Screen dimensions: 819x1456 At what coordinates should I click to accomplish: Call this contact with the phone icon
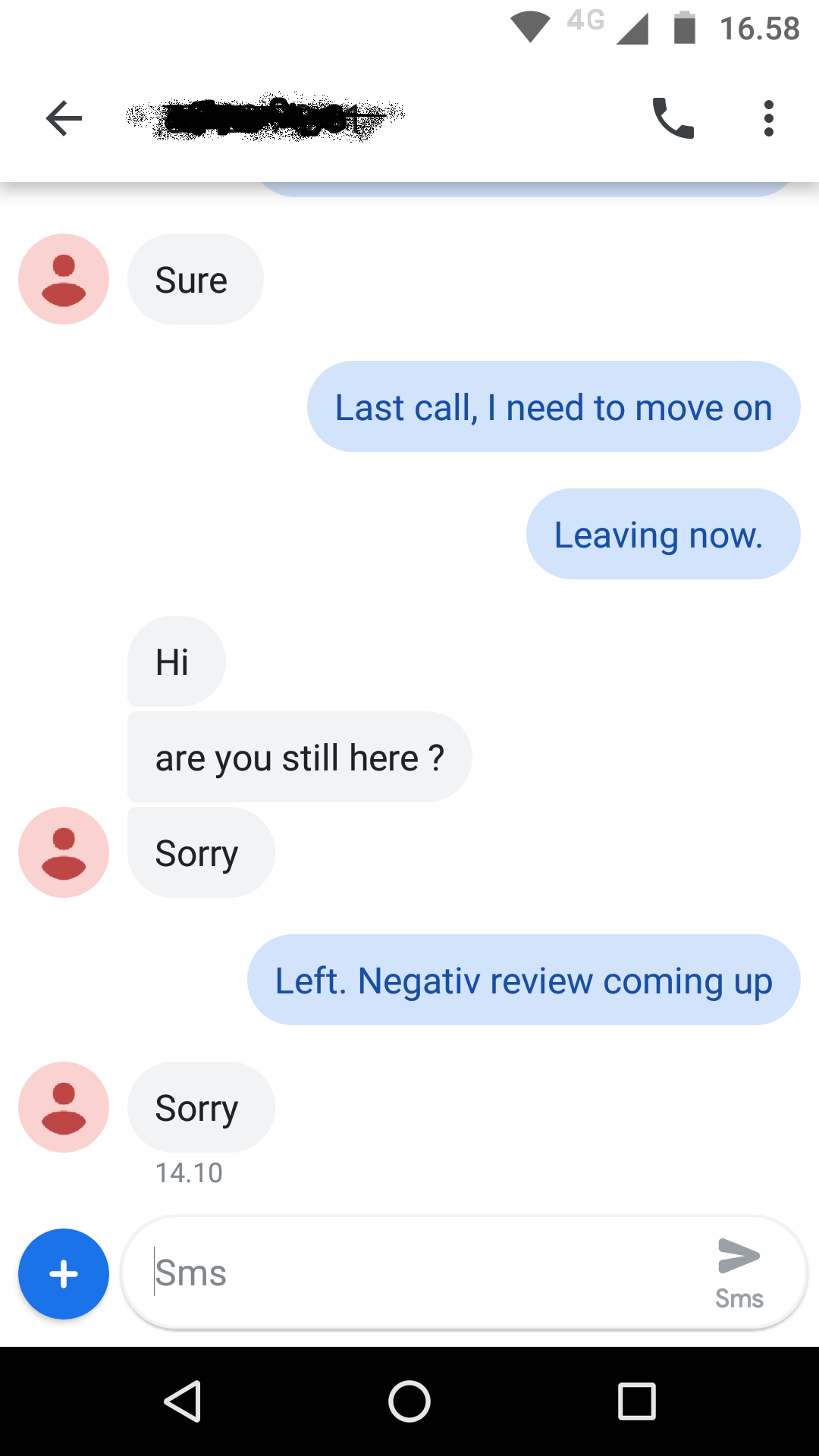[x=673, y=118]
